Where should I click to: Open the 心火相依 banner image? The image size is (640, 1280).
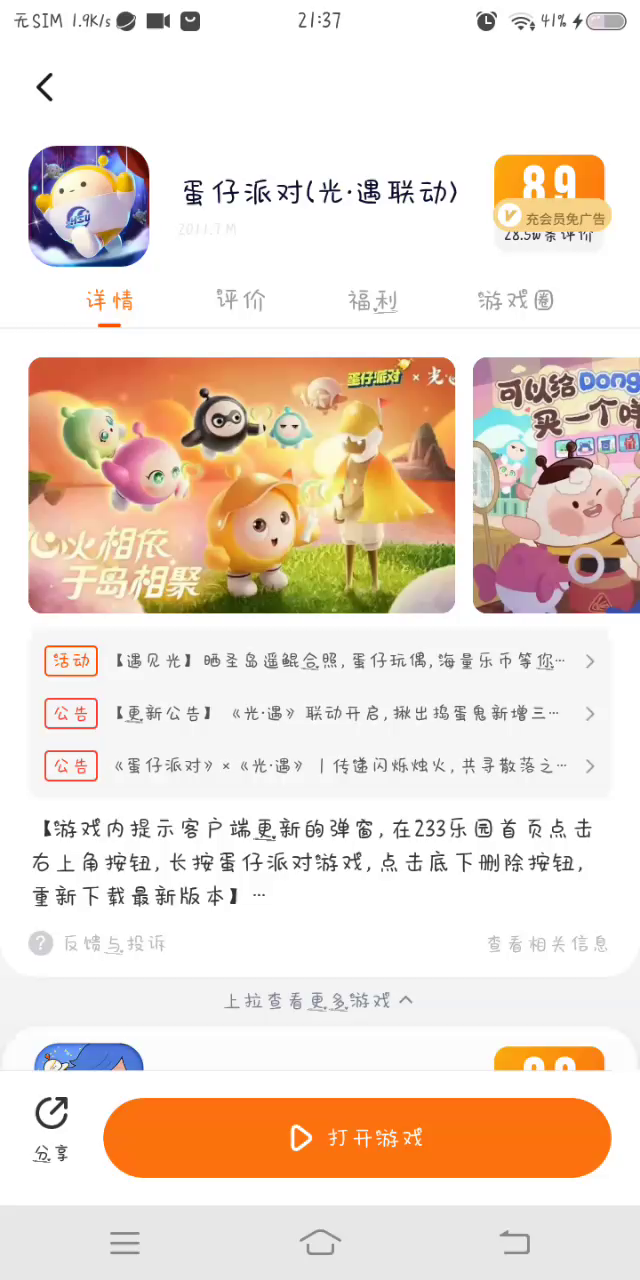tap(241, 485)
